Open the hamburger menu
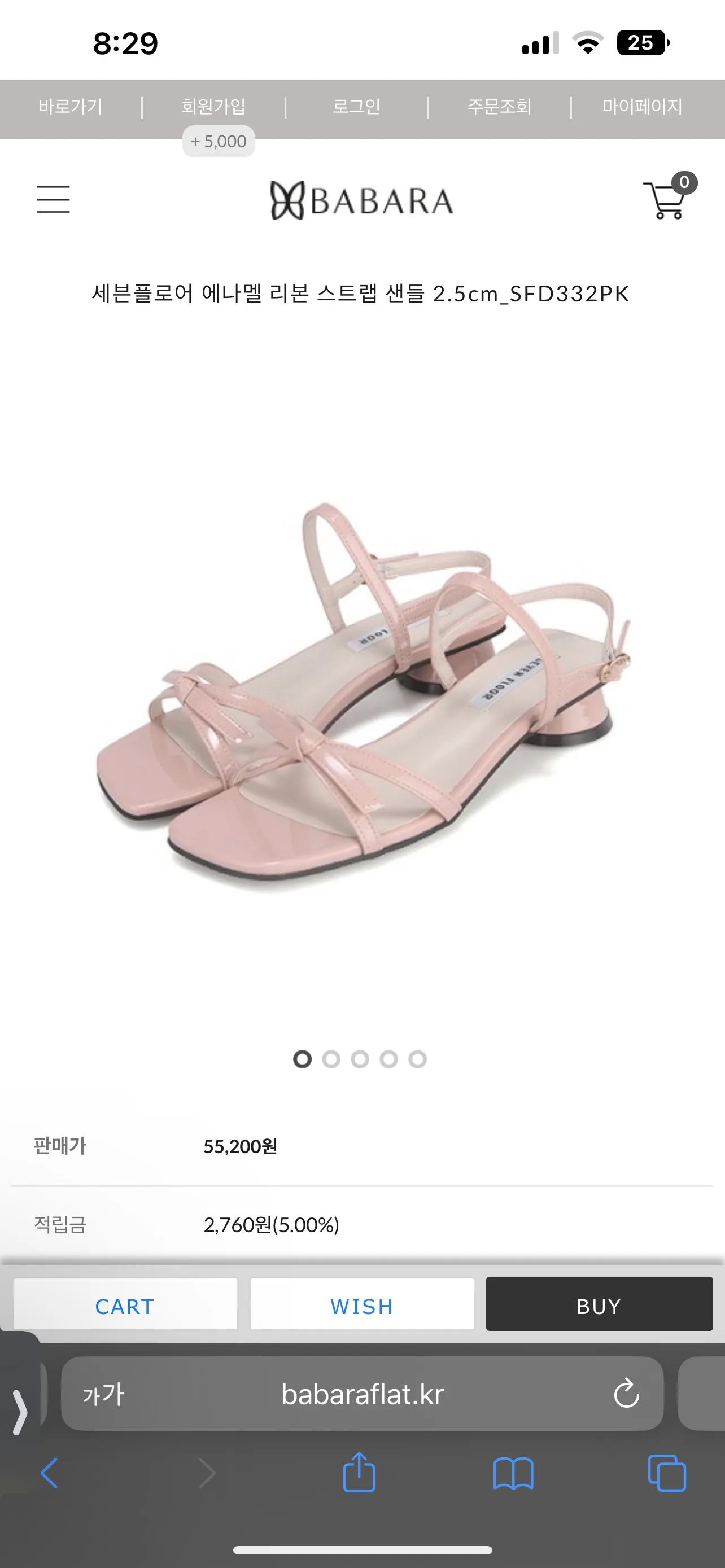The width and height of the screenshot is (725, 1568). point(53,200)
